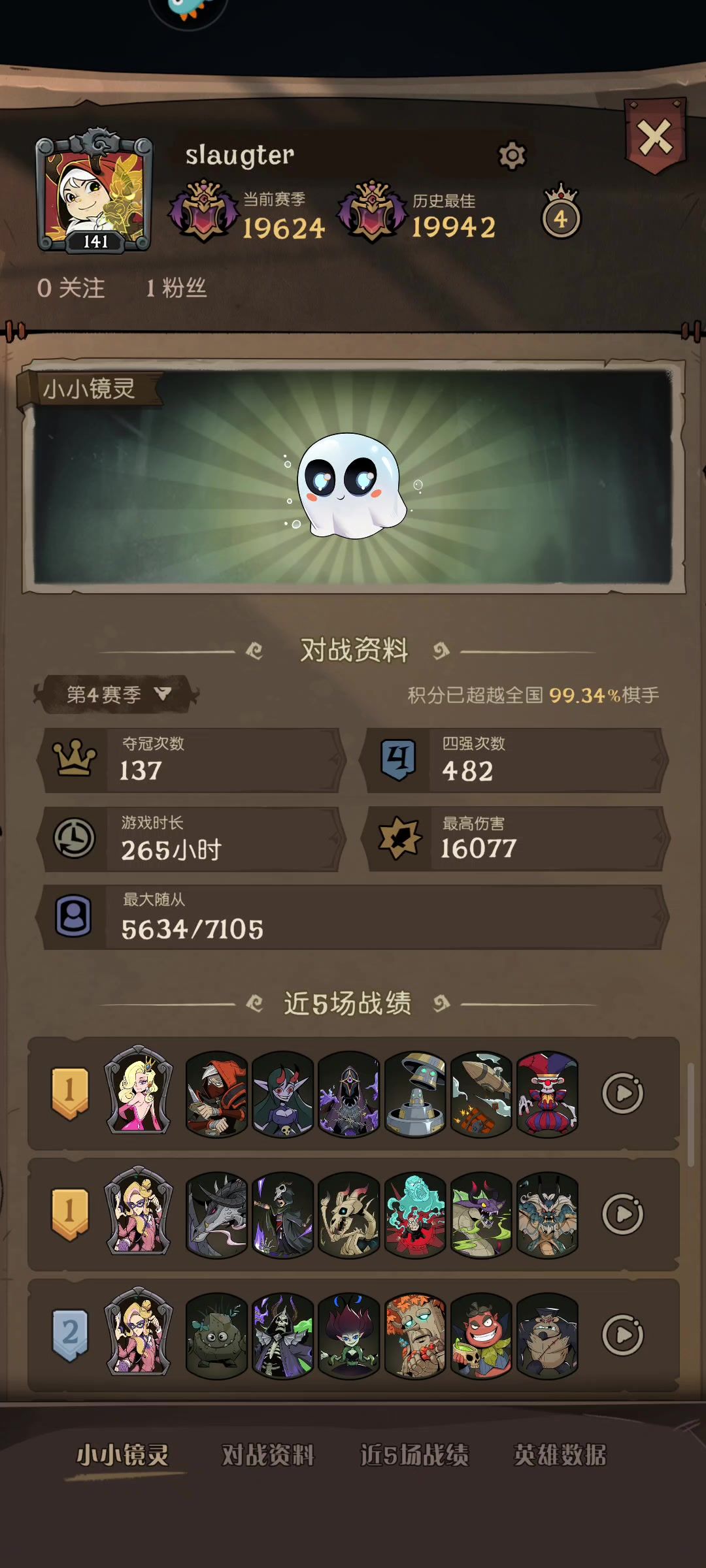Open the settings gear next to slaugter
This screenshot has width=706, height=1568.
(512, 155)
